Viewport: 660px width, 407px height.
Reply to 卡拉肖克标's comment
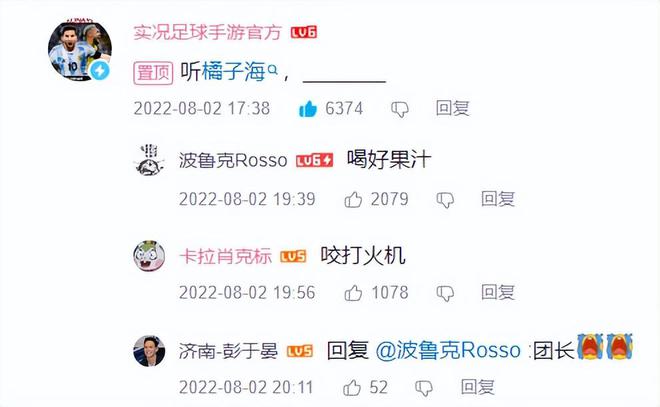[x=498, y=292]
